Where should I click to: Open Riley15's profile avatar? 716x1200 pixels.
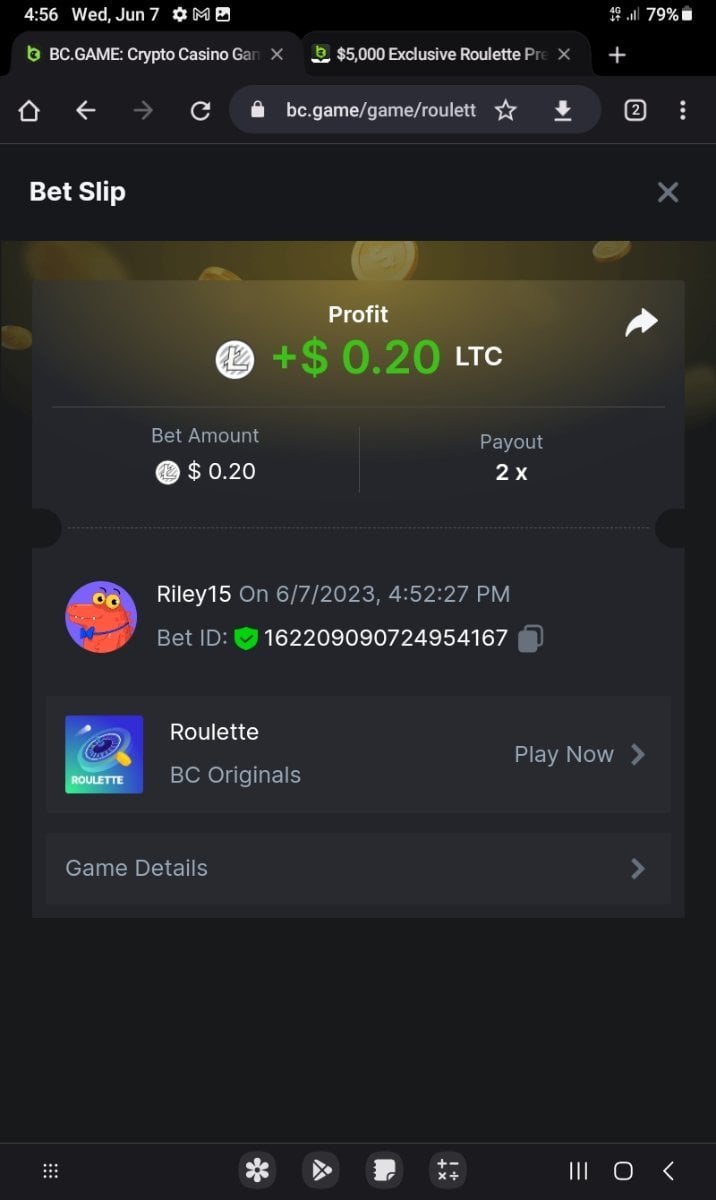coord(101,617)
